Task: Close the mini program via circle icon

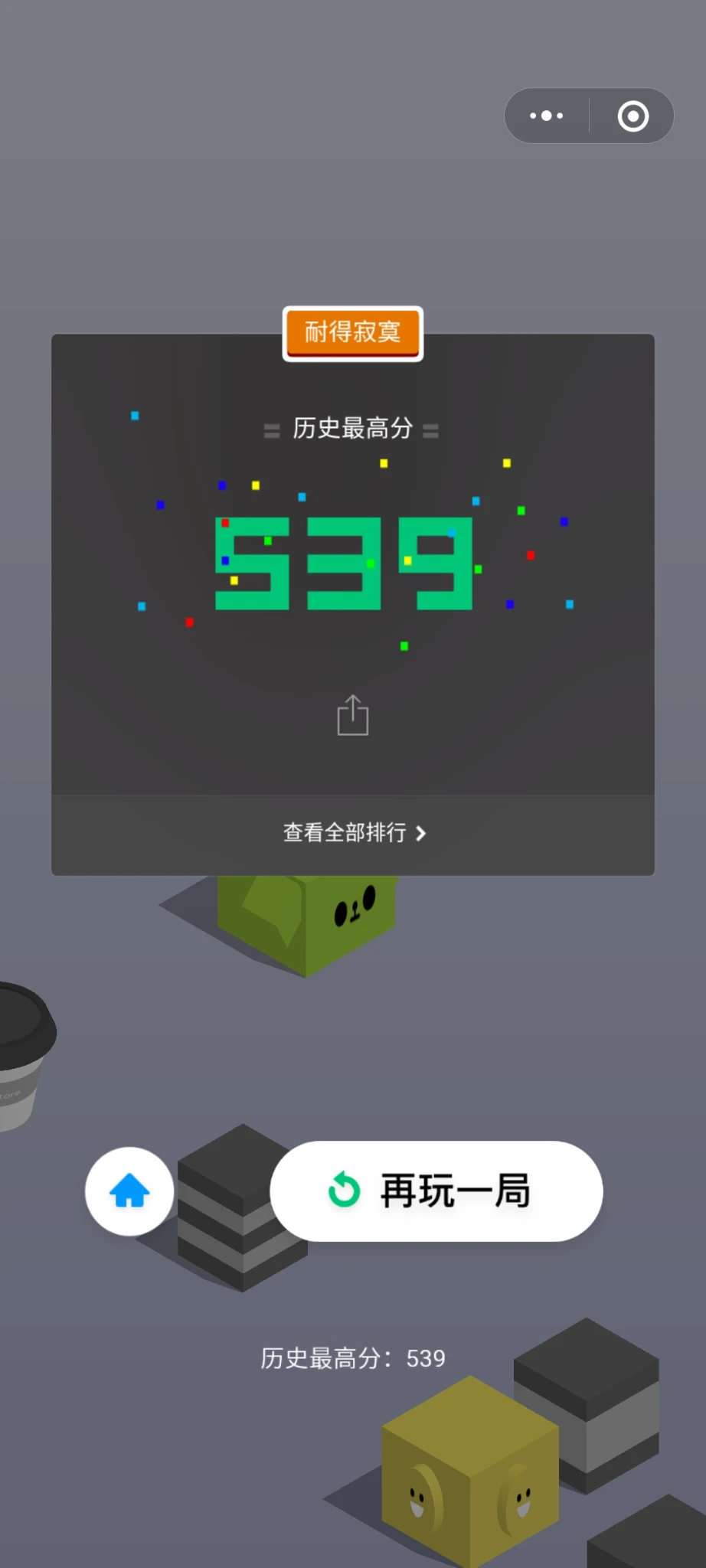Action: pos(632,116)
